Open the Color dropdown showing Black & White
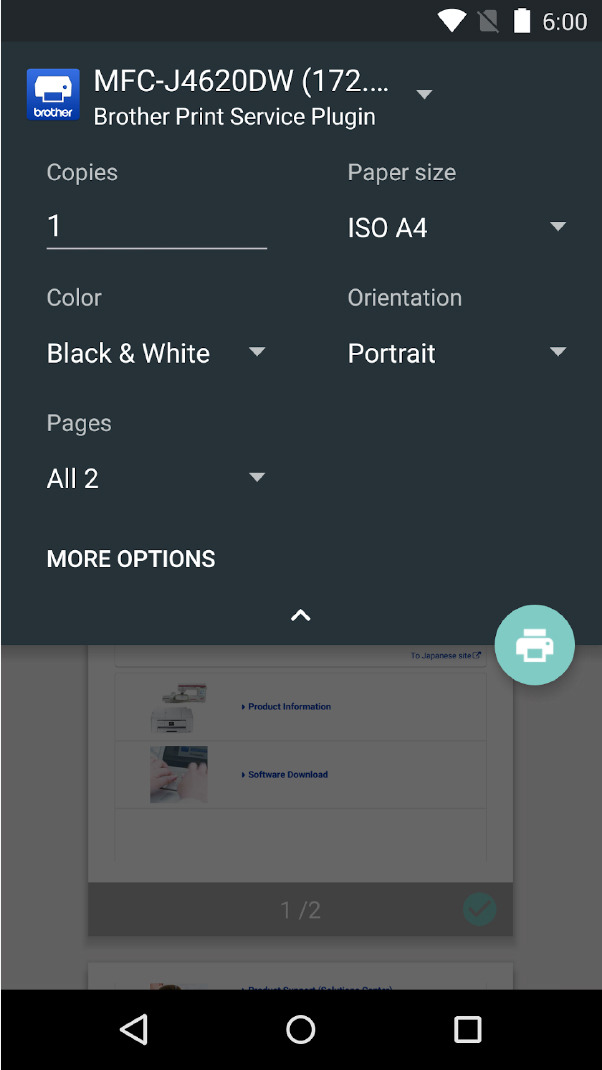This screenshot has width=602, height=1070. (x=156, y=353)
